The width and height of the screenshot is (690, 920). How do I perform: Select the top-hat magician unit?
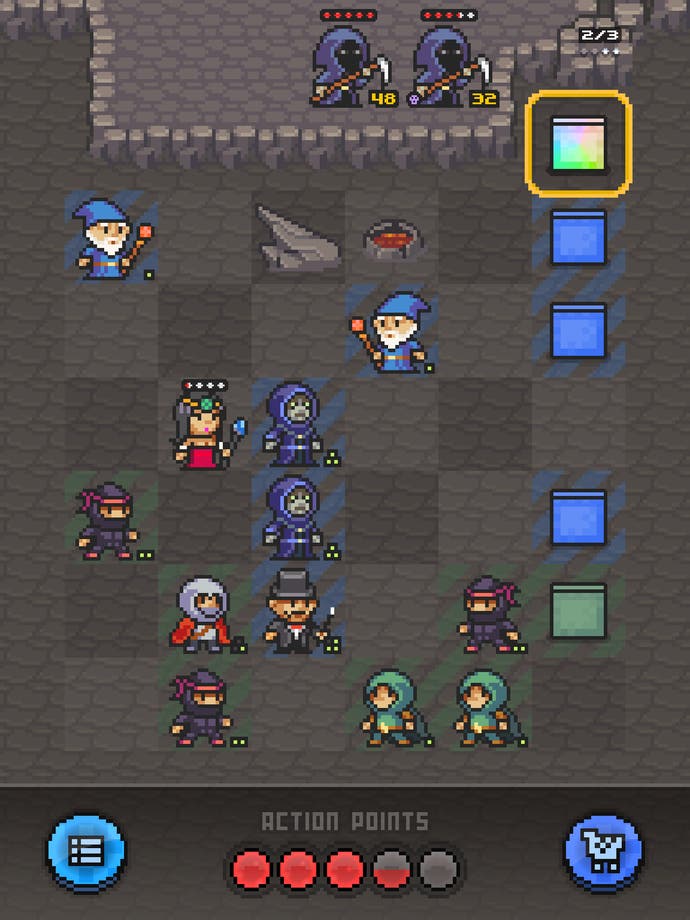296,611
